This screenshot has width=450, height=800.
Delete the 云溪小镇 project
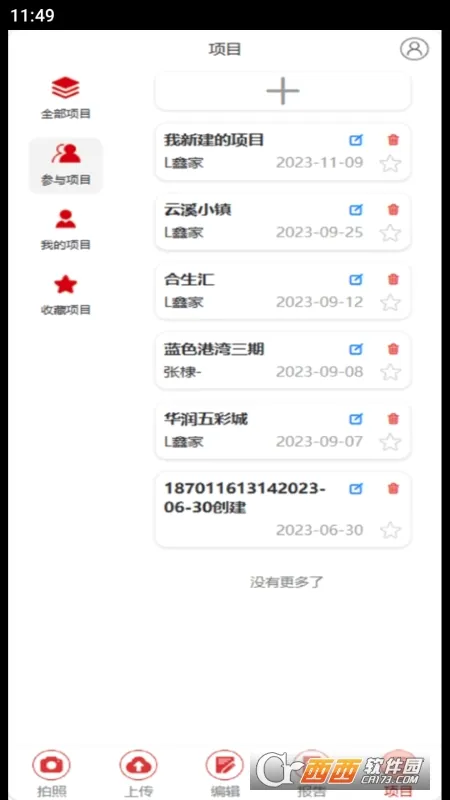(x=393, y=210)
